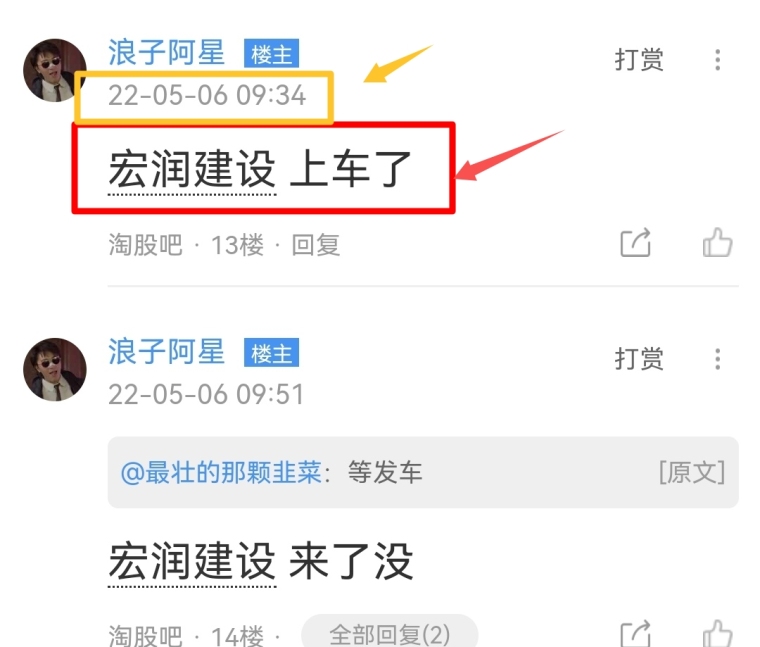Share the 14楼 post
760x647 pixels.
(x=636, y=633)
